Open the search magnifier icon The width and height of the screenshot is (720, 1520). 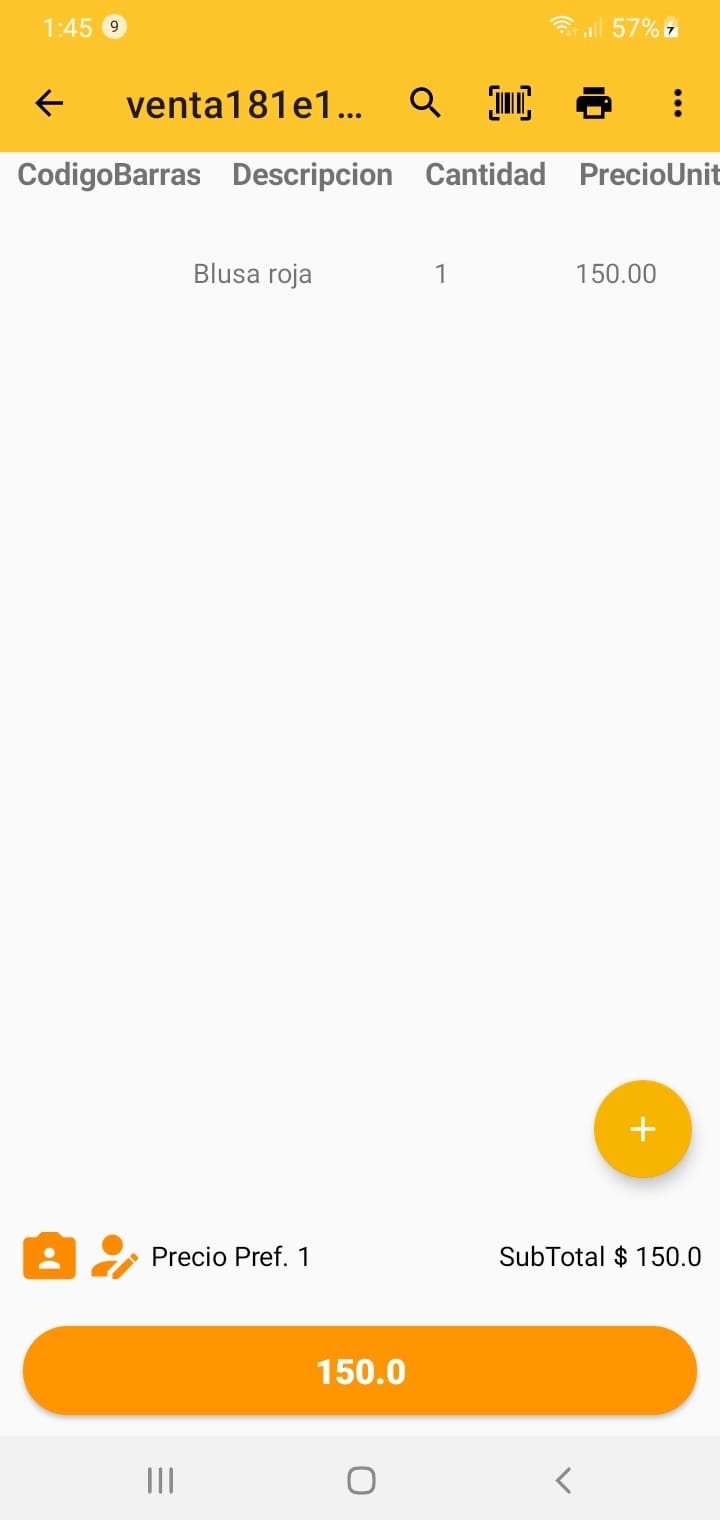click(425, 103)
